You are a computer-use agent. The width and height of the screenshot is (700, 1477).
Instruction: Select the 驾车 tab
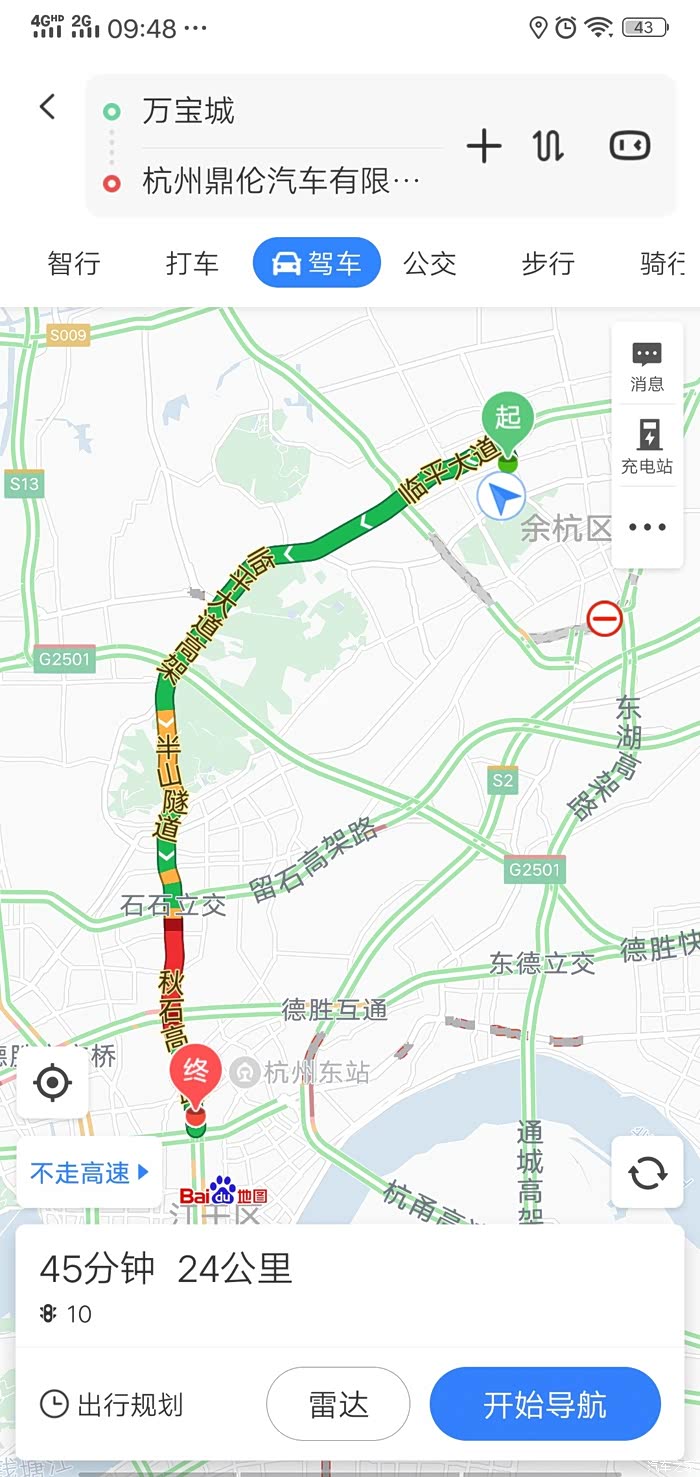tap(317, 263)
